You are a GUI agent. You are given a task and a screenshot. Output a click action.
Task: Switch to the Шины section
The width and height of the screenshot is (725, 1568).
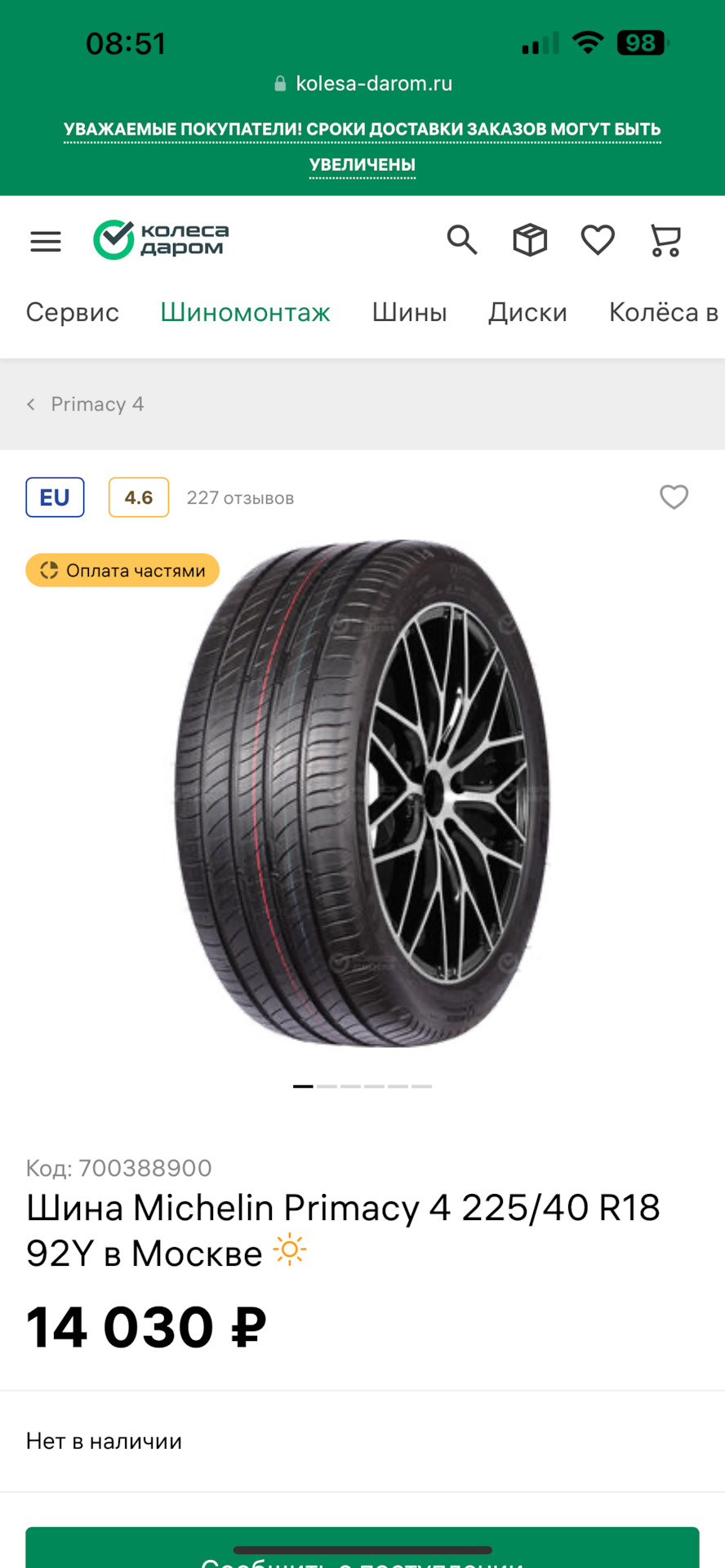409,312
